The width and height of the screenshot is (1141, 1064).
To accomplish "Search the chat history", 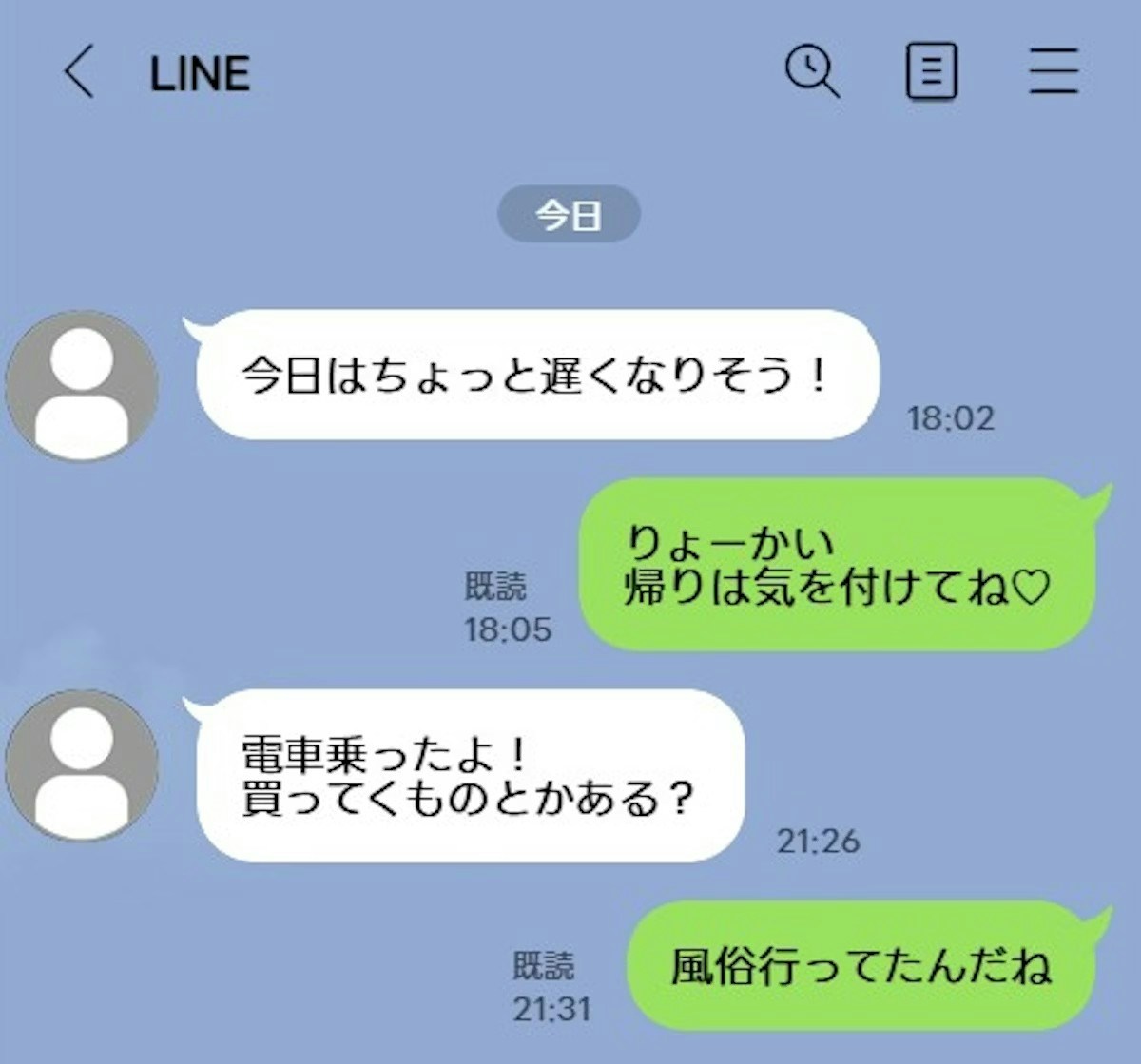I will (x=811, y=72).
